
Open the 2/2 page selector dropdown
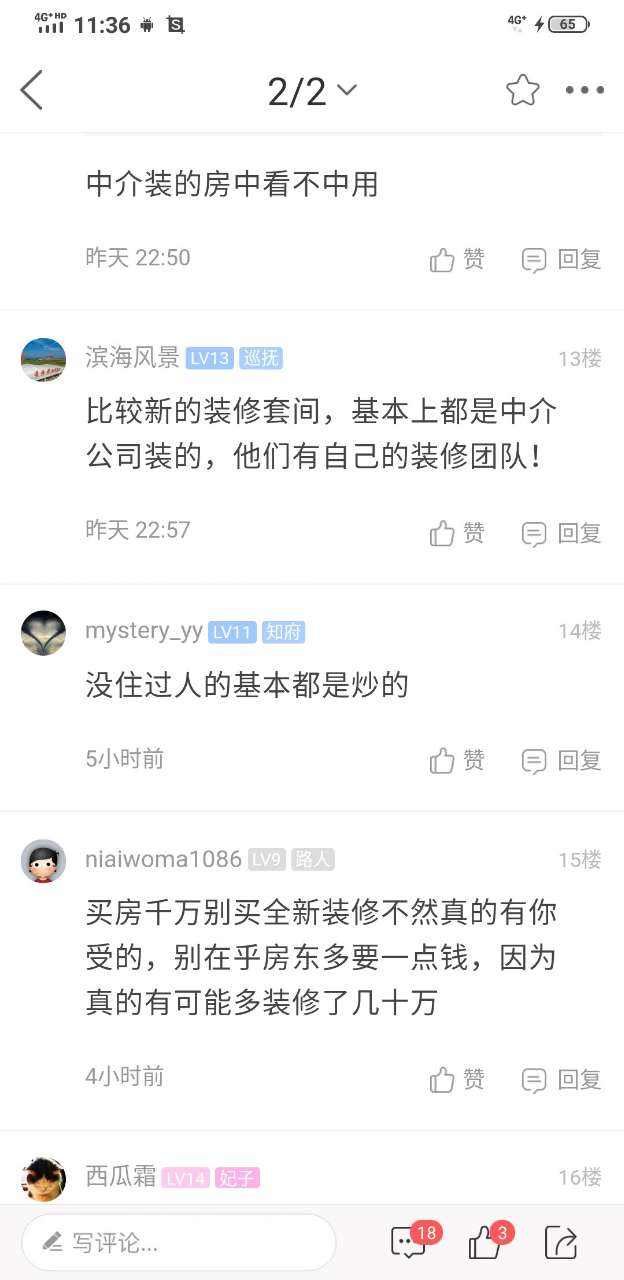tap(311, 91)
